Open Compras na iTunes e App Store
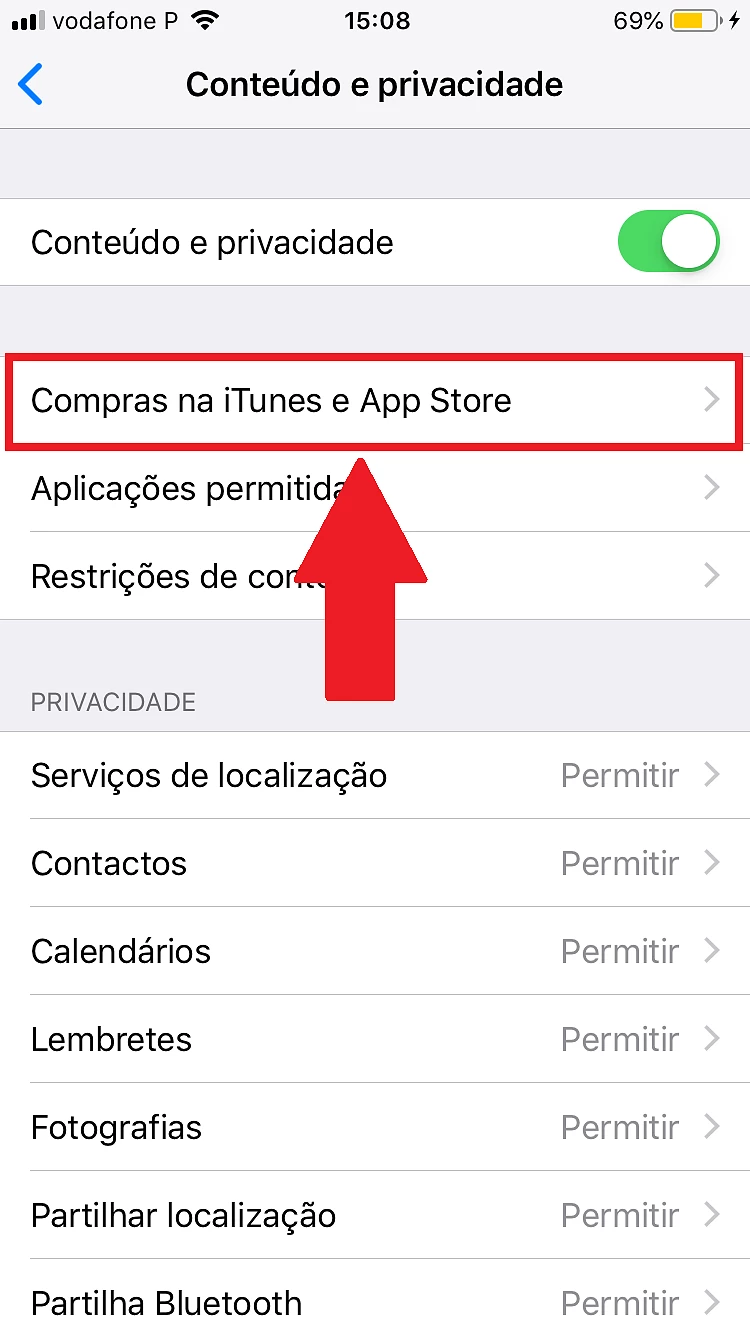The image size is (750, 1334). (375, 400)
